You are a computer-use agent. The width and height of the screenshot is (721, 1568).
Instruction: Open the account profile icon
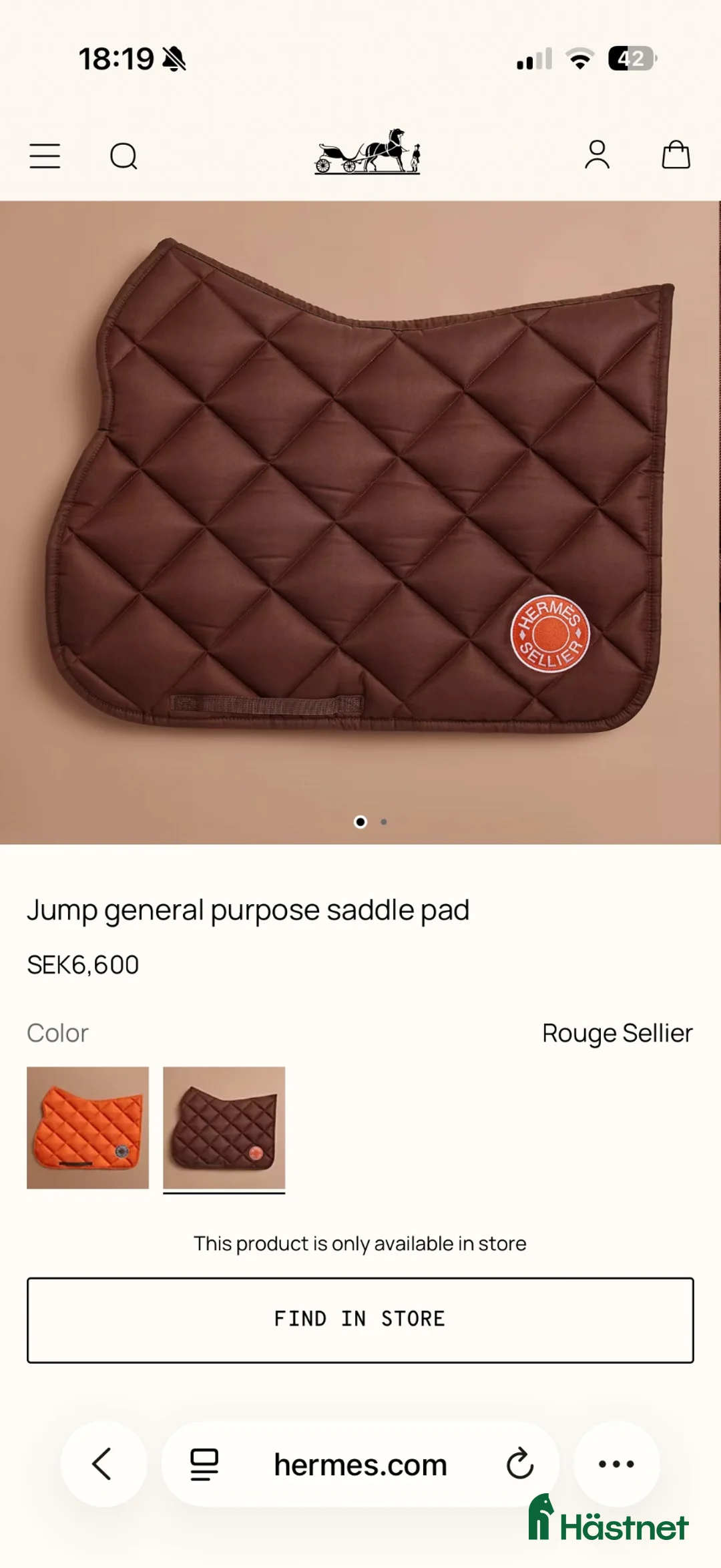click(597, 155)
